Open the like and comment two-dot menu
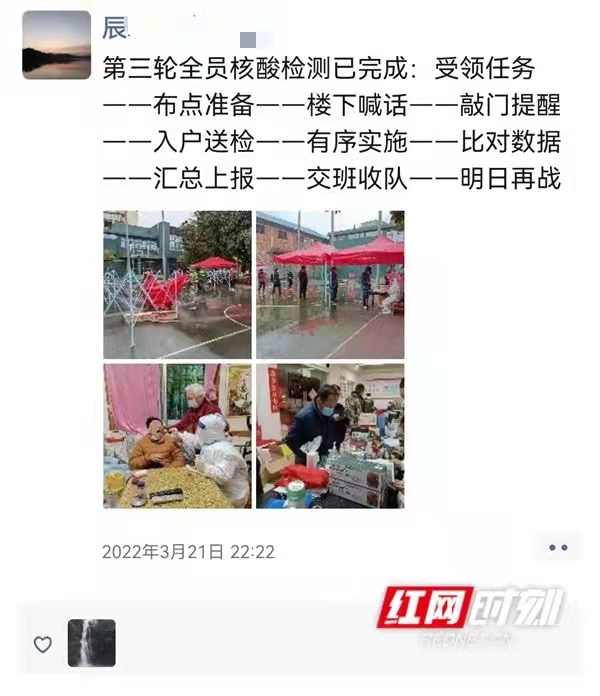The image size is (600, 696). tap(558, 548)
